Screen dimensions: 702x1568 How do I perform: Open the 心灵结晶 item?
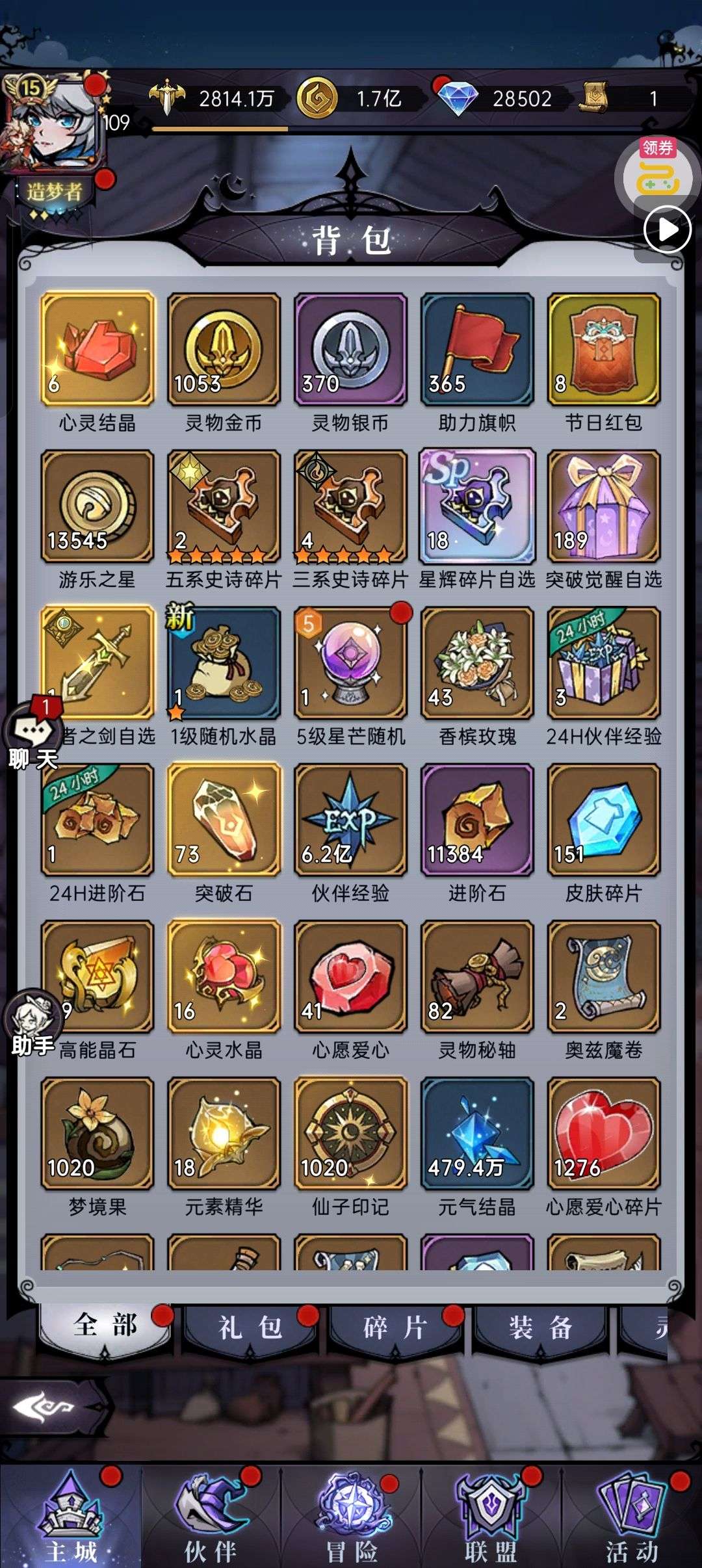pos(97,349)
